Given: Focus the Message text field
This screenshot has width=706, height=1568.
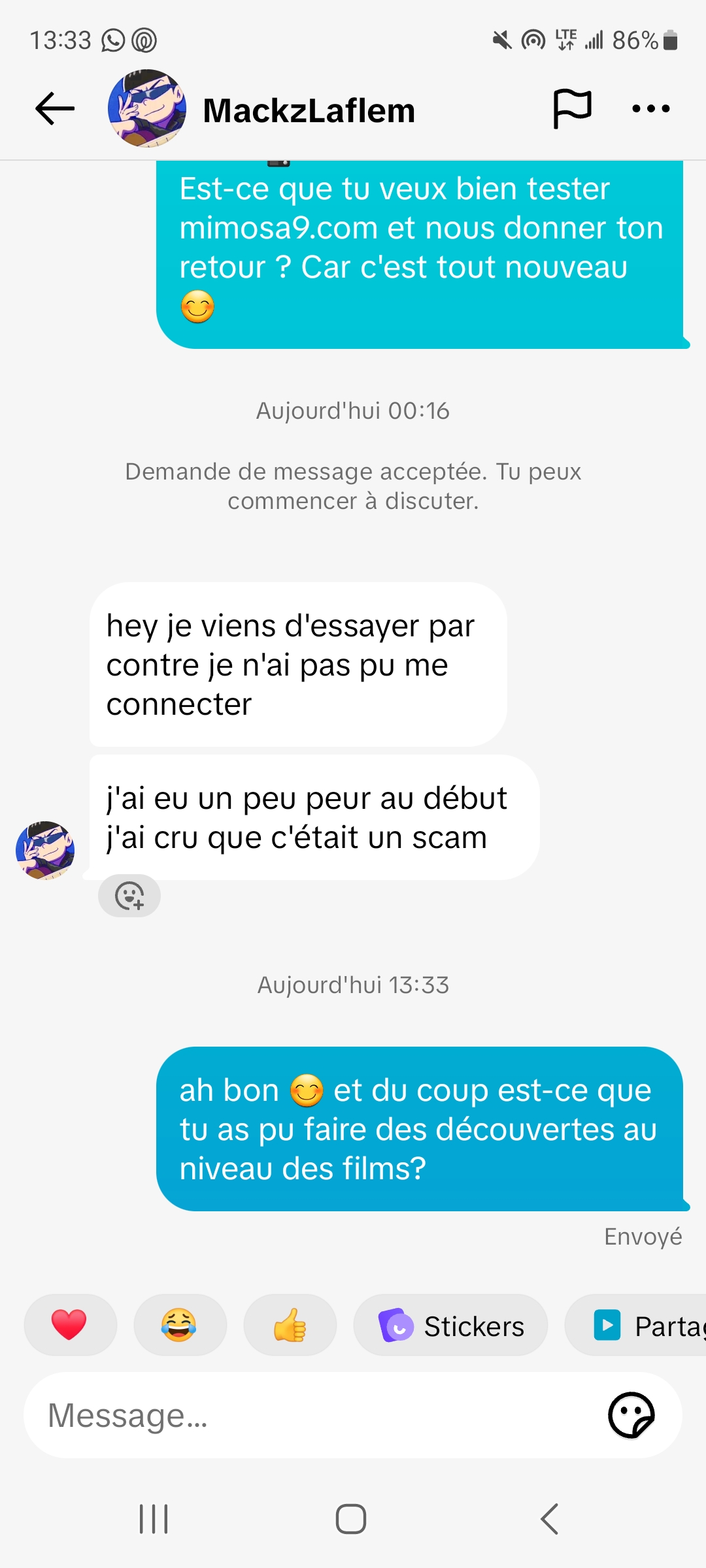Looking at the screenshot, I should pyautogui.click(x=314, y=1416).
